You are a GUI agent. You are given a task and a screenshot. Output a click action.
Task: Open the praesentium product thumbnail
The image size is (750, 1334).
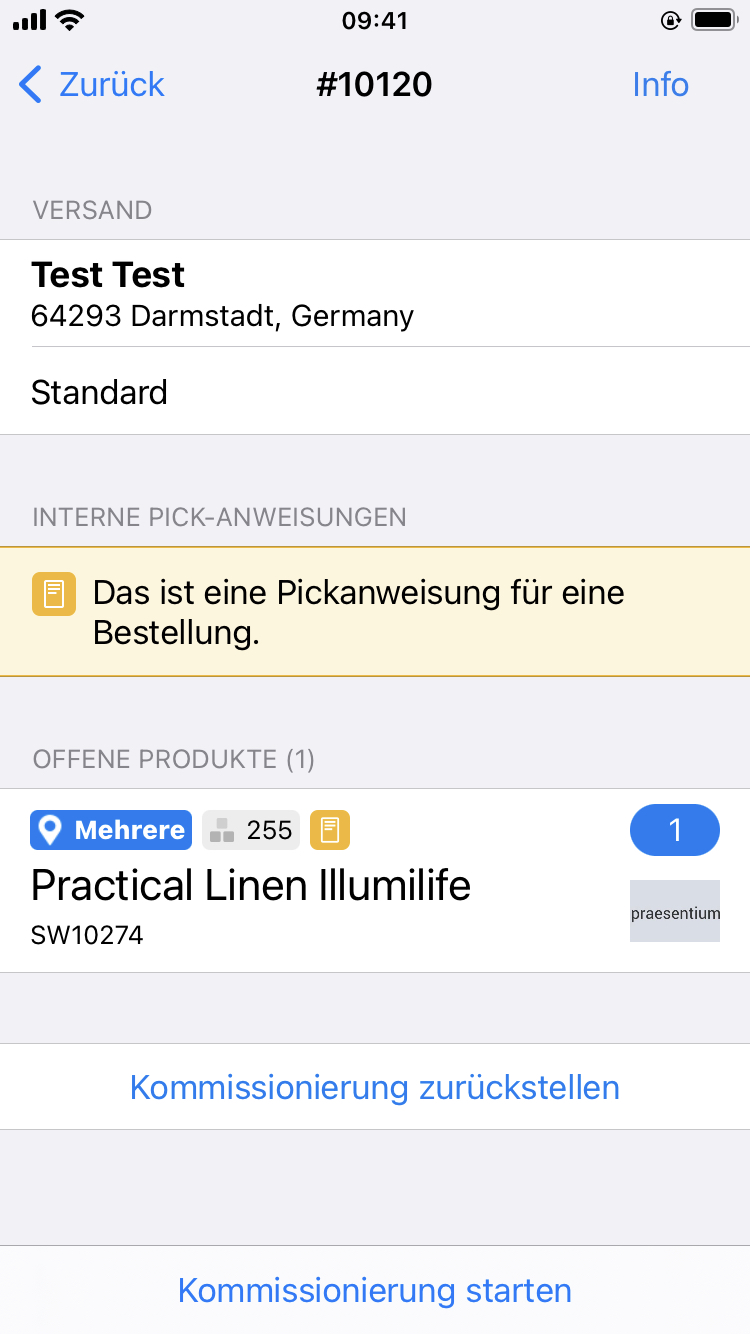(675, 910)
